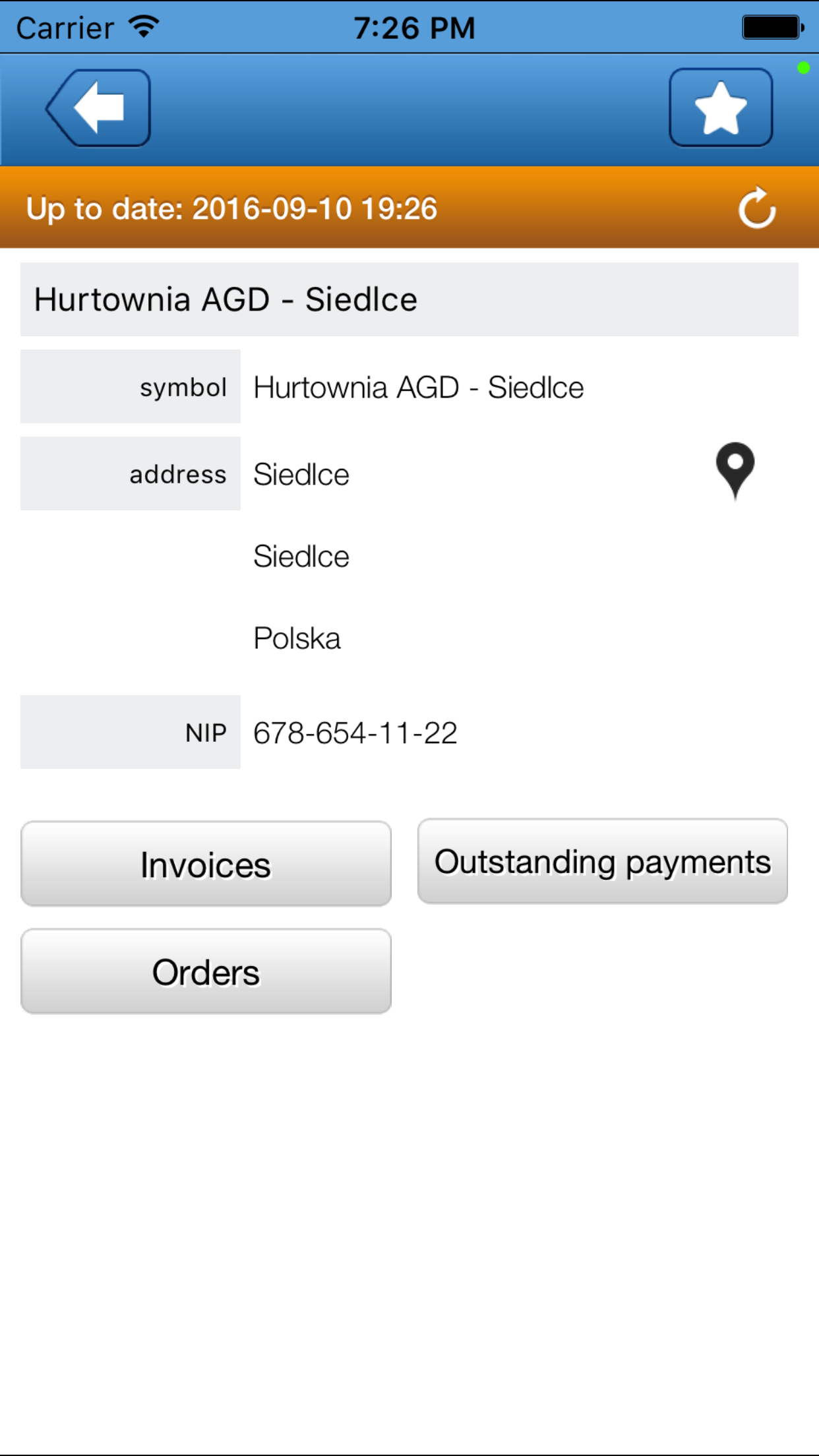Image resolution: width=819 pixels, height=1456 pixels.
Task: Show Orders for this contractor
Action: (x=206, y=971)
